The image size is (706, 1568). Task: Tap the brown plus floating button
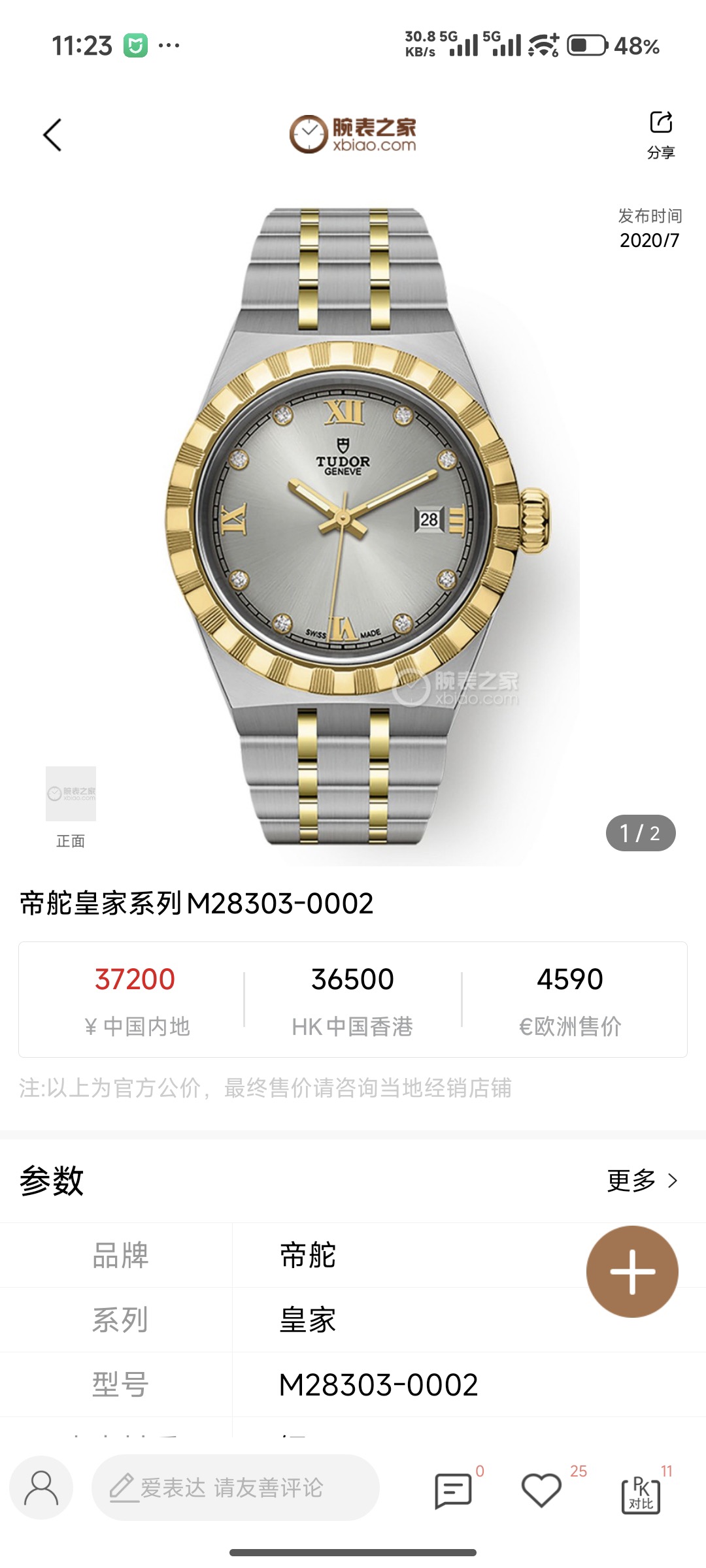pos(632,1271)
